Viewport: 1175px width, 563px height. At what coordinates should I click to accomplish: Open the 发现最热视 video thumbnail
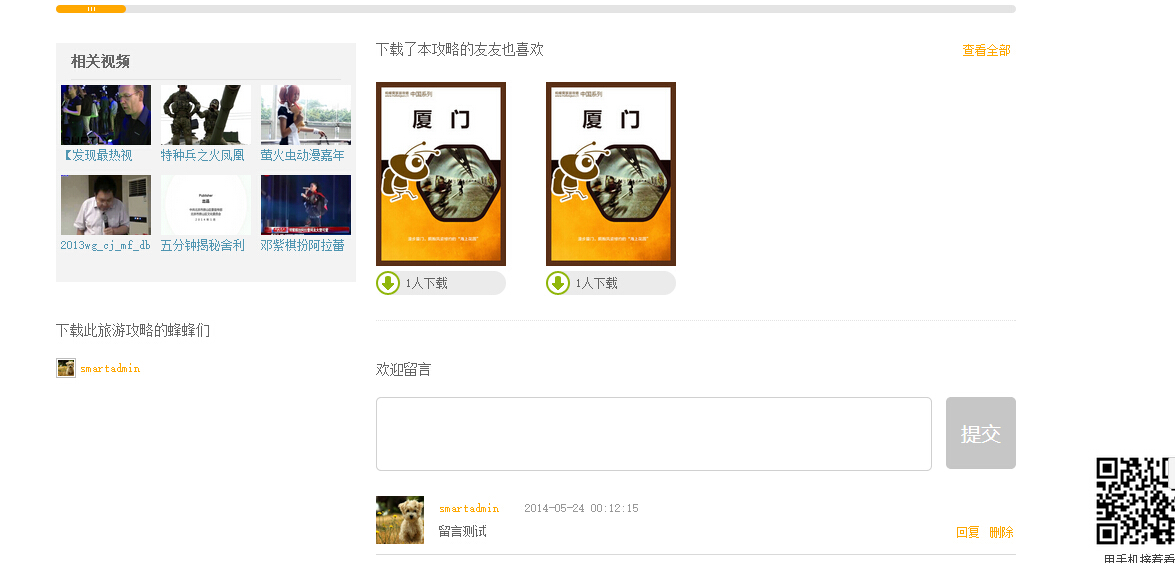pyautogui.click(x=106, y=115)
